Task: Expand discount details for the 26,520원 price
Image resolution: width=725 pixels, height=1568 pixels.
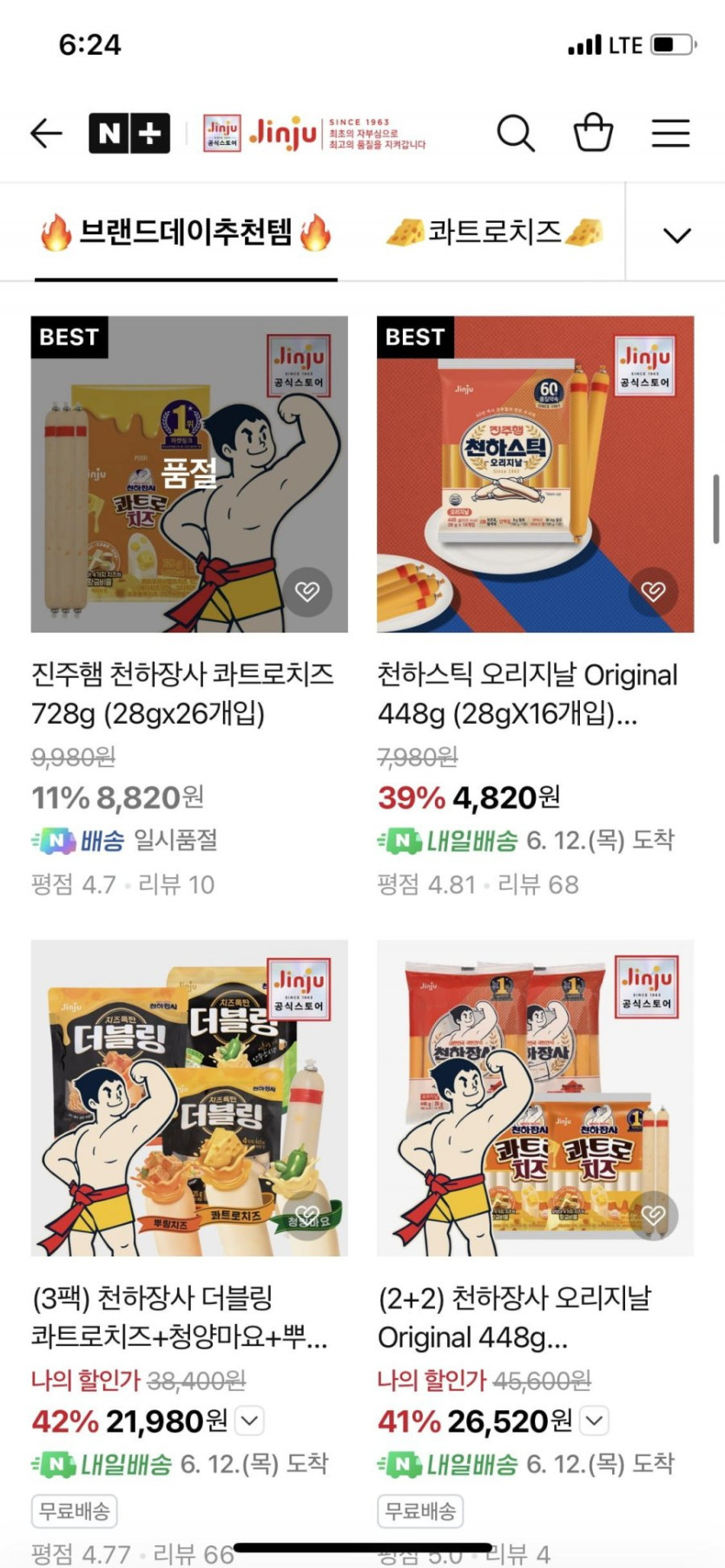Action: pos(595,1420)
